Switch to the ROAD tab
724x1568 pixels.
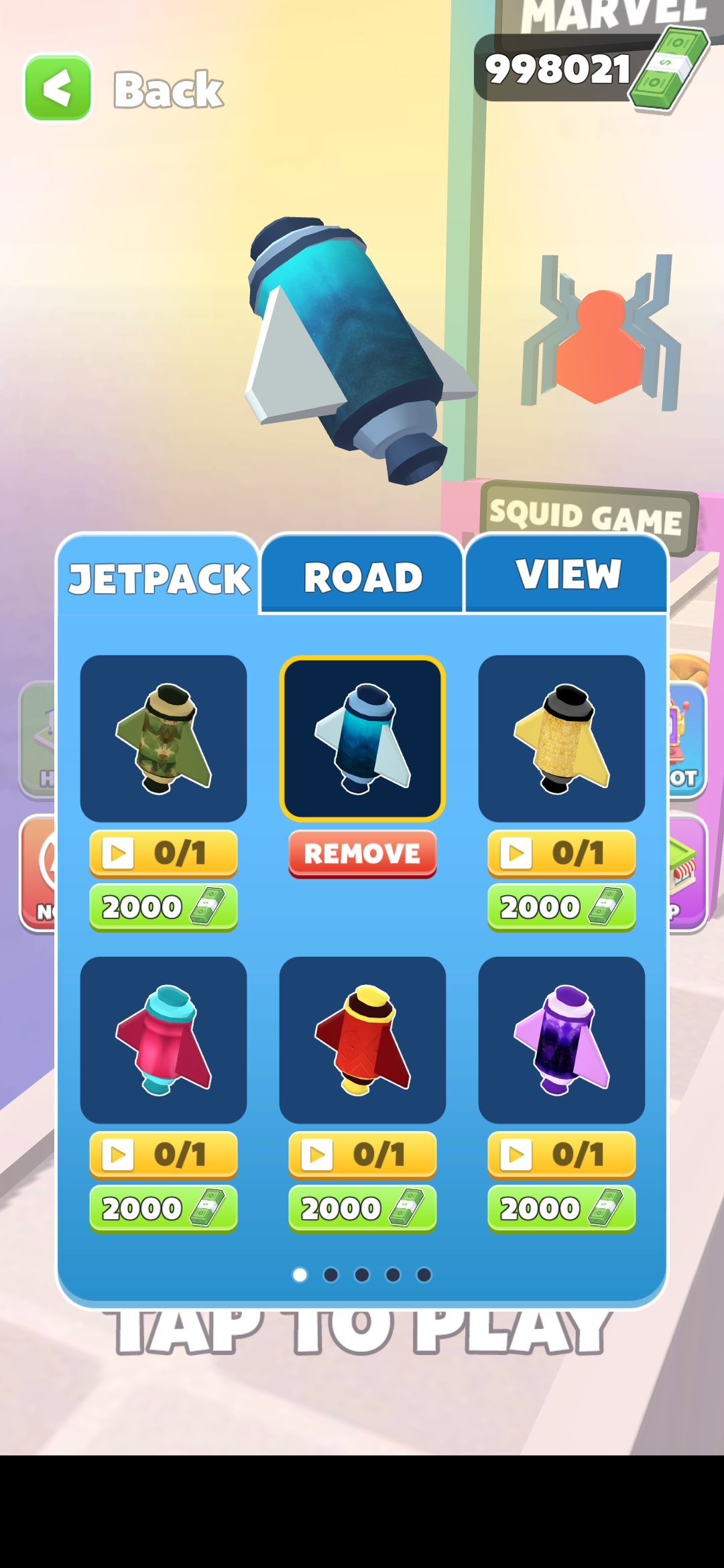(362, 576)
